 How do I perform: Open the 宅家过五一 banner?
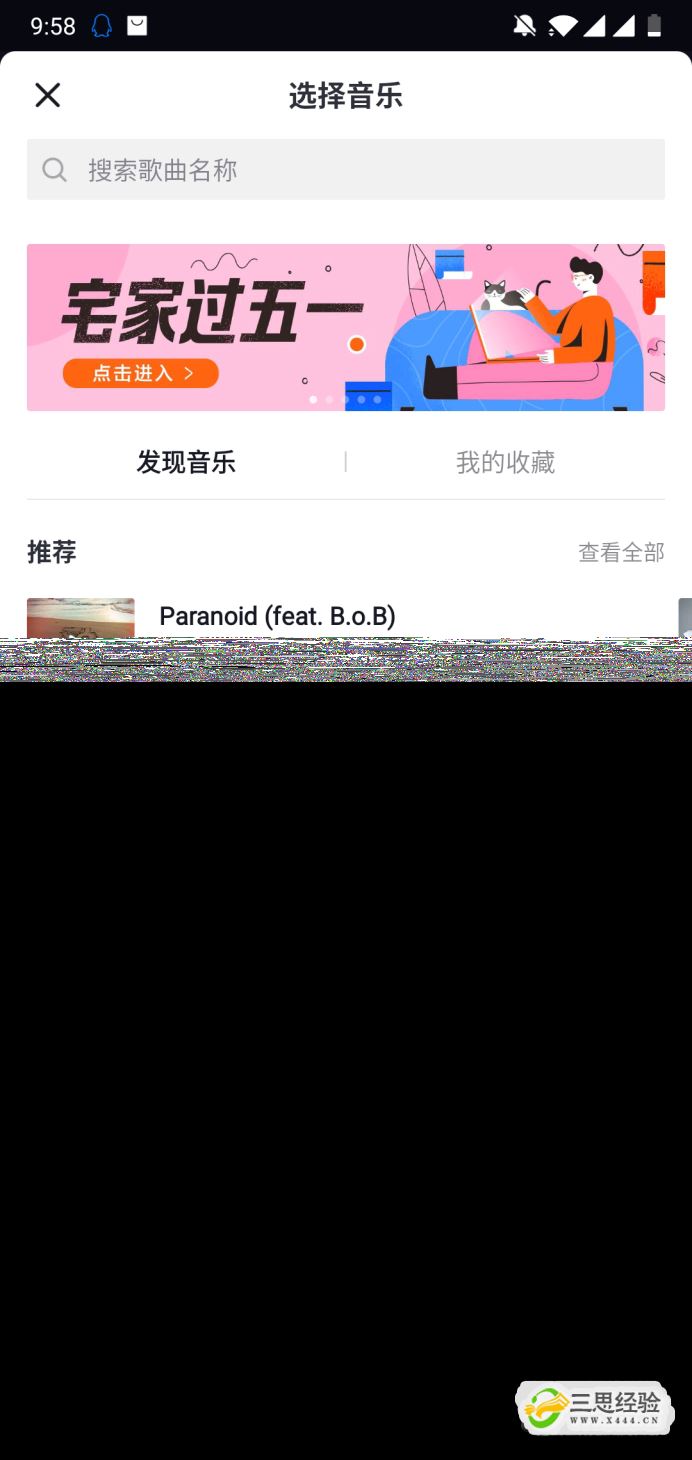(345, 327)
